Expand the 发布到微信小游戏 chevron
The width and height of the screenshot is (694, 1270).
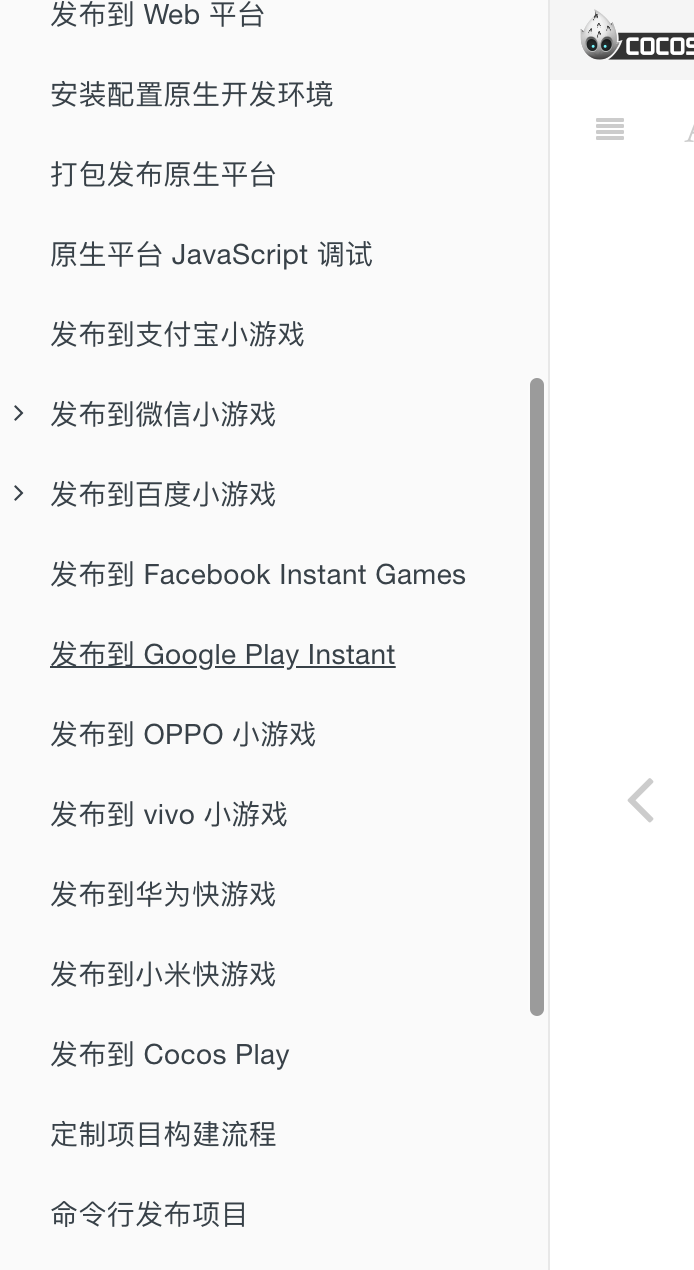pos(19,413)
